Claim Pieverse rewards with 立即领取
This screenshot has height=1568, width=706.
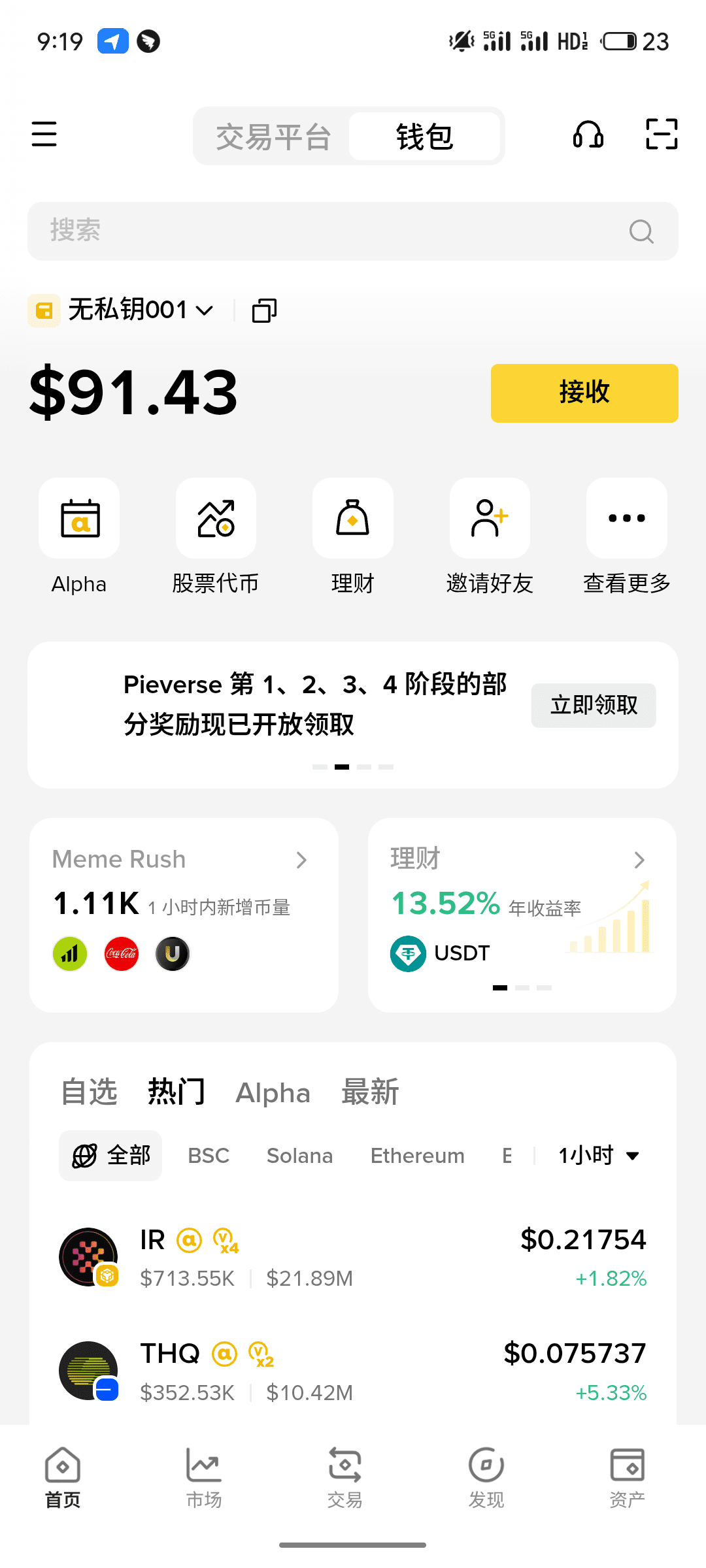click(x=593, y=705)
